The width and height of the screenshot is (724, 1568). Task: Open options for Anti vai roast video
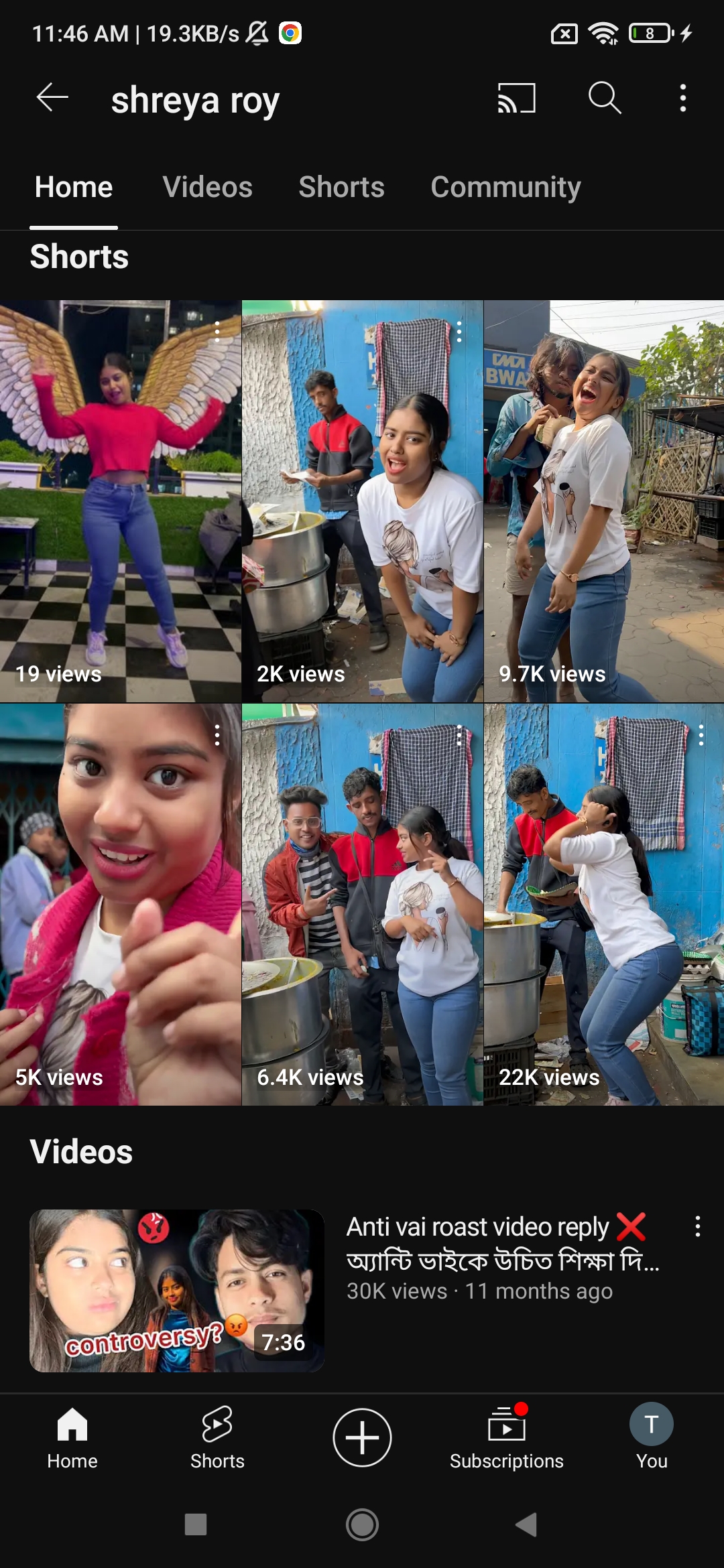[x=697, y=1226]
